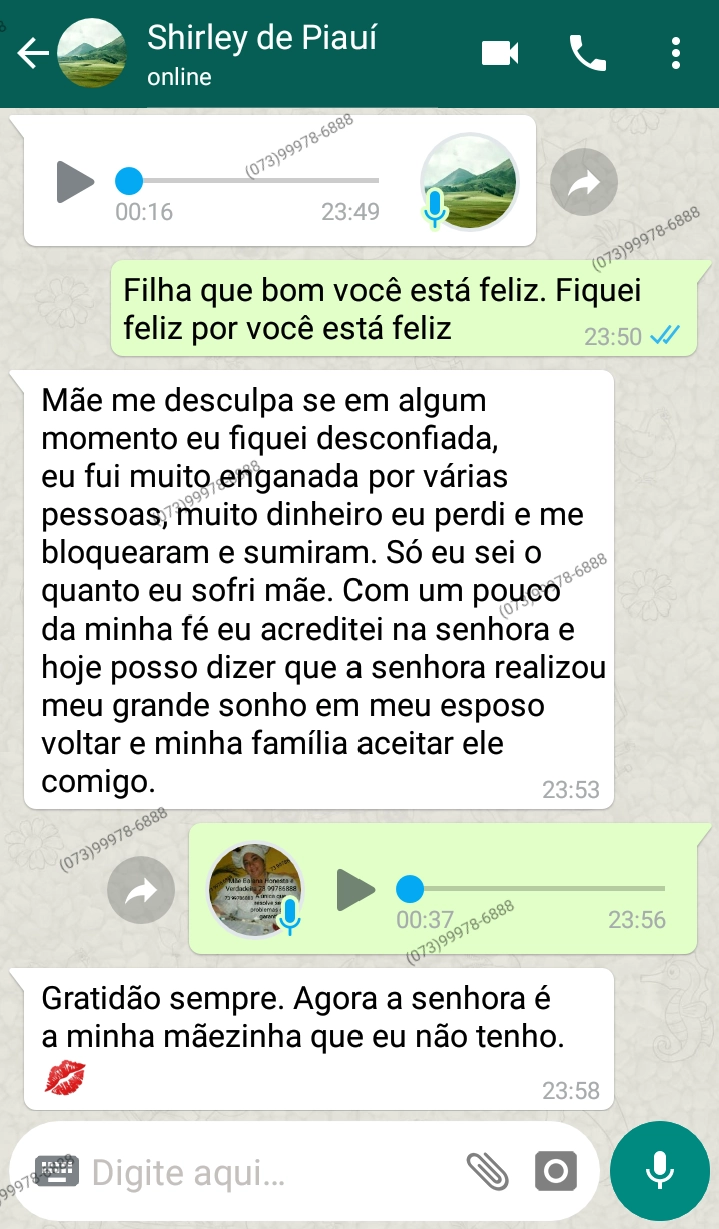This screenshot has width=719, height=1229.
Task: Start a video call with Shirley
Action: point(500,53)
